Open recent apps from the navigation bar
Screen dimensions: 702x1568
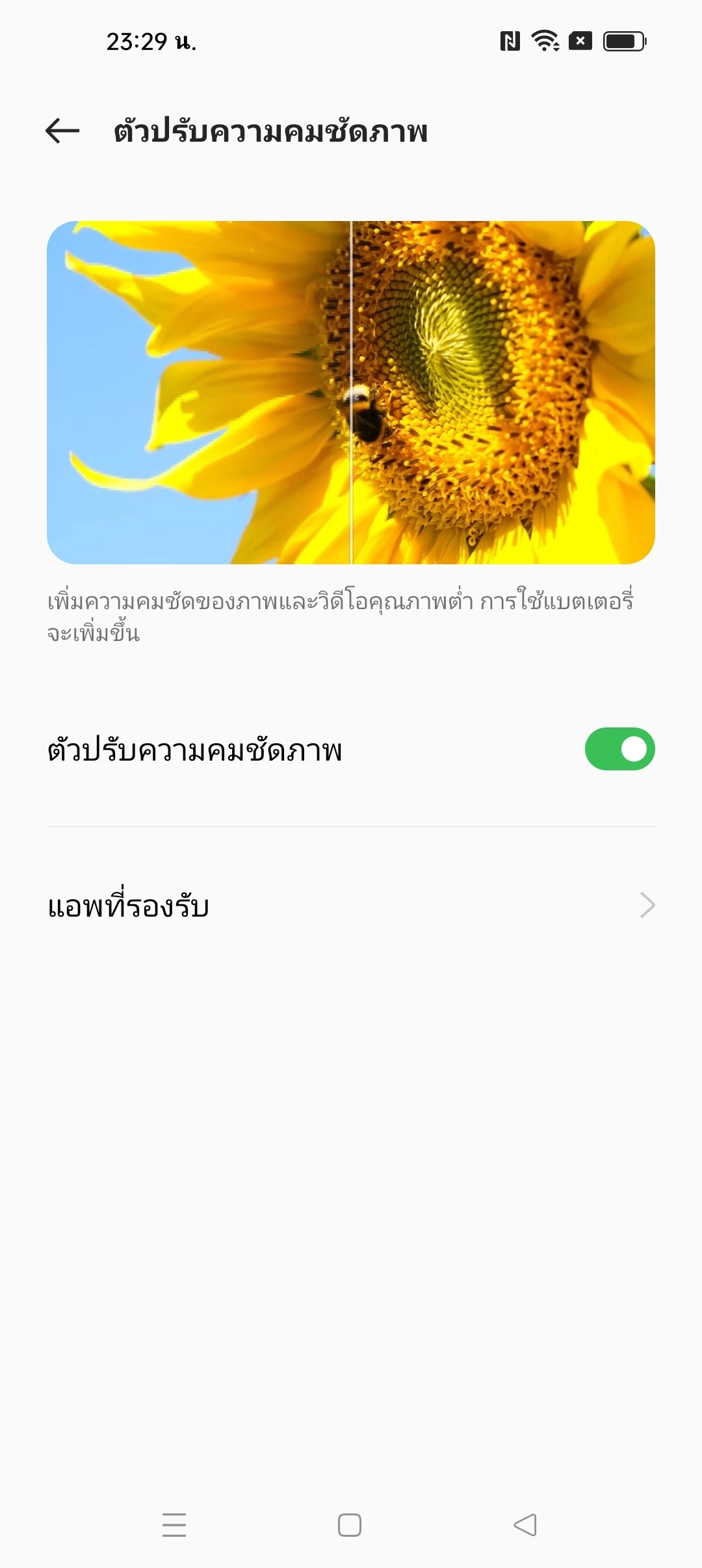tap(174, 1525)
